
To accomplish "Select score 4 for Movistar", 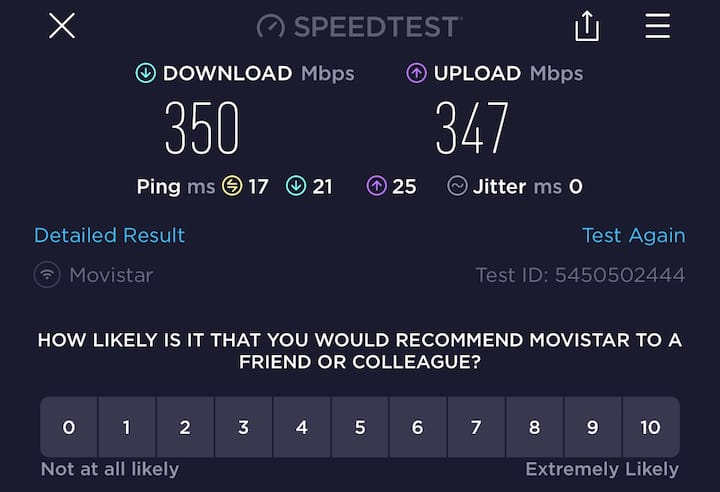I will click(301, 427).
